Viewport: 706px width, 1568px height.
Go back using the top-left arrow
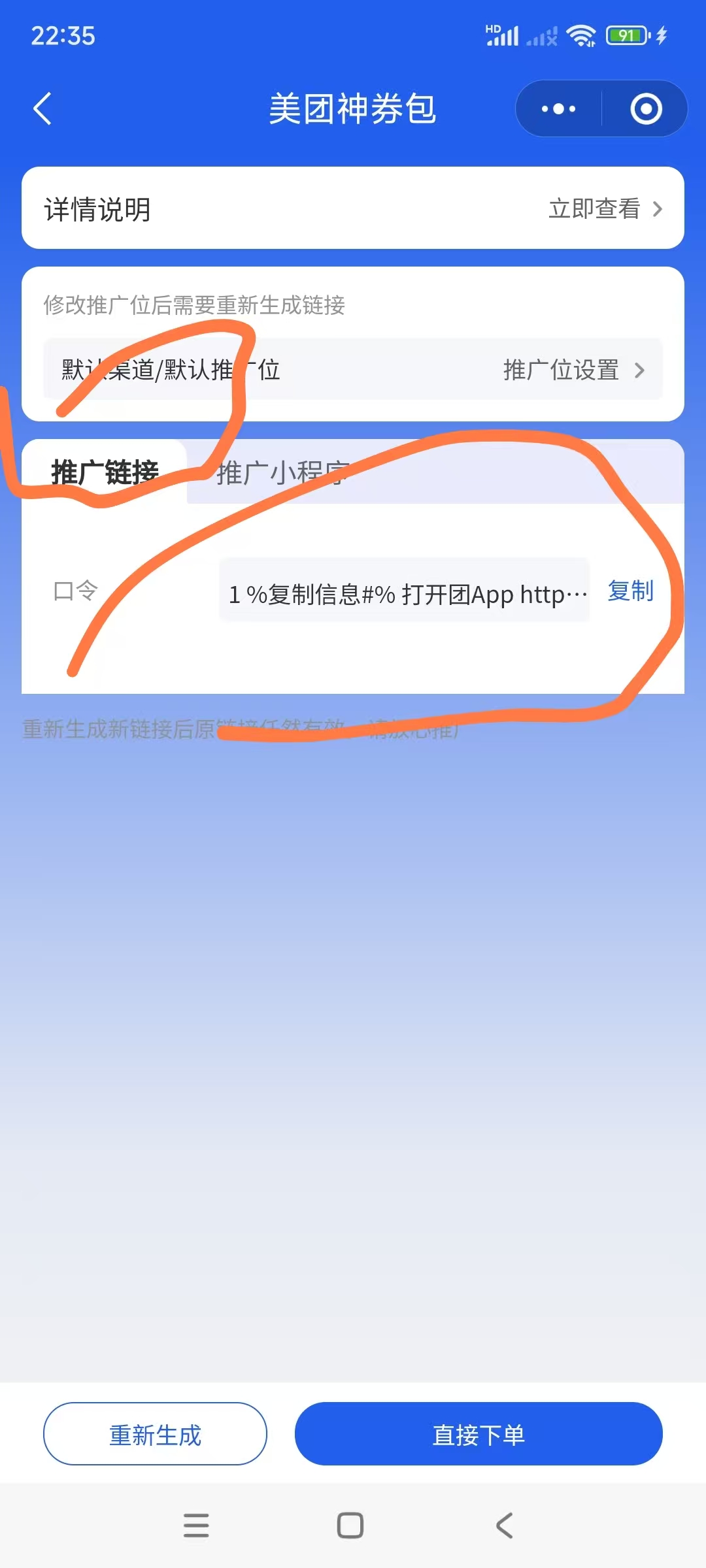pos(43,108)
